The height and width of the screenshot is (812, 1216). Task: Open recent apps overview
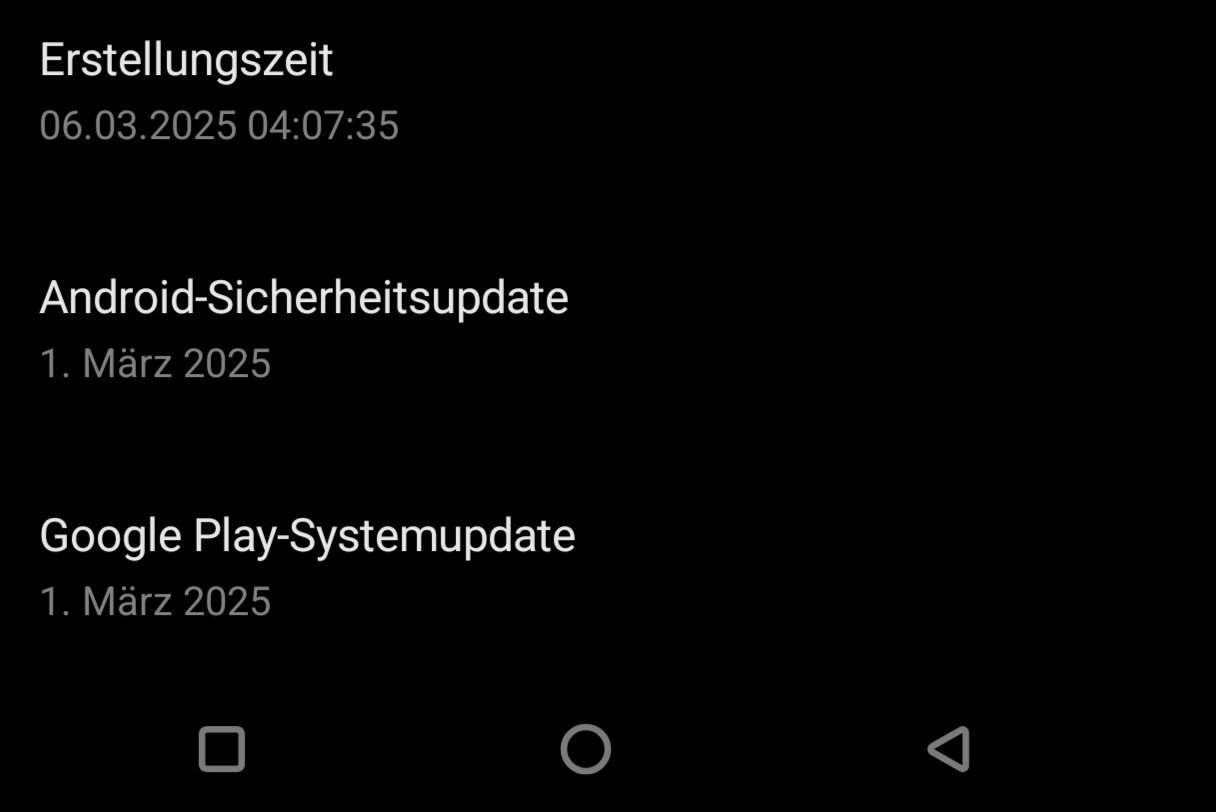[x=222, y=749]
